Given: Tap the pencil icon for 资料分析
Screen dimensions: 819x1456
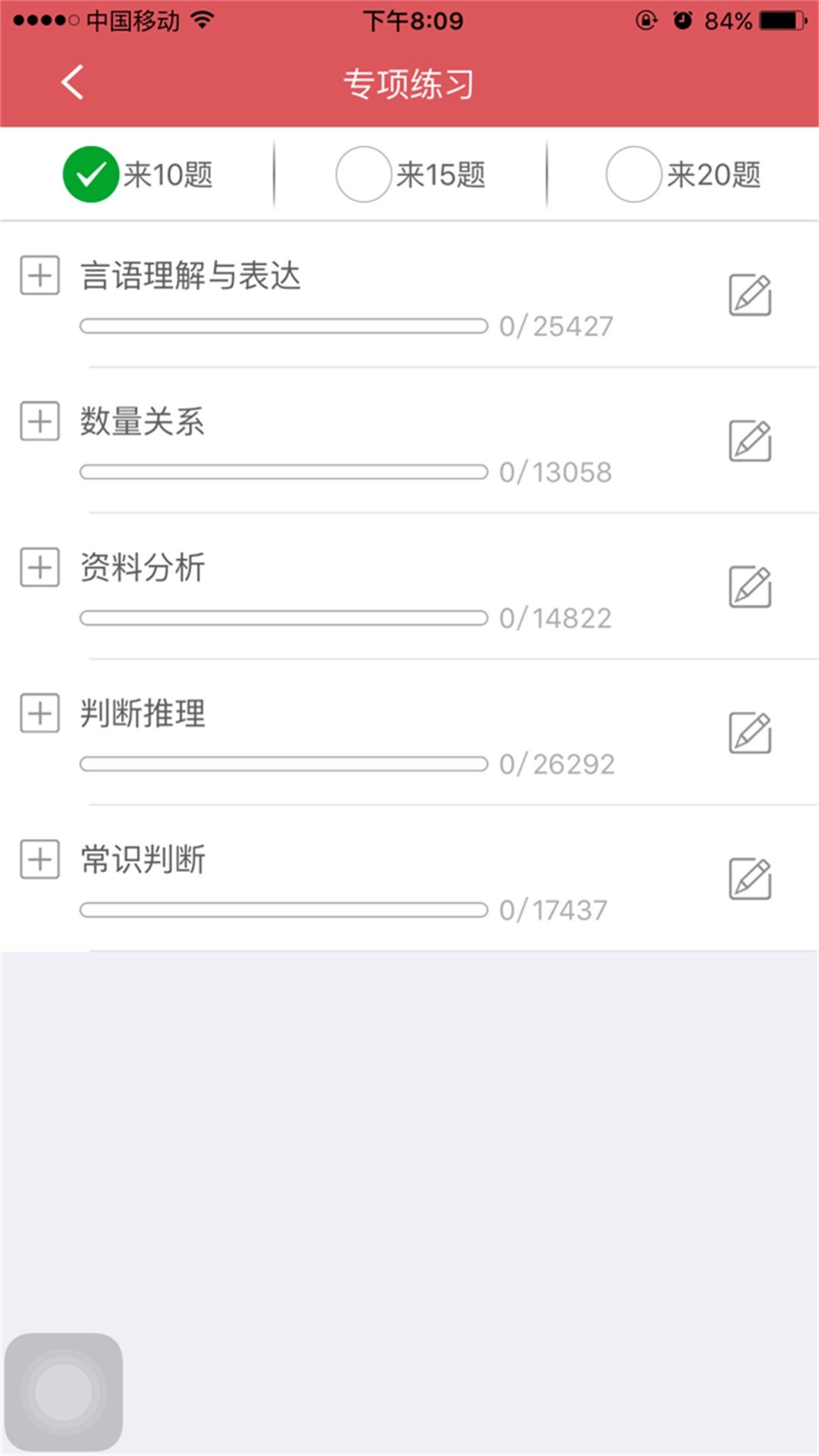Looking at the screenshot, I should point(750,587).
